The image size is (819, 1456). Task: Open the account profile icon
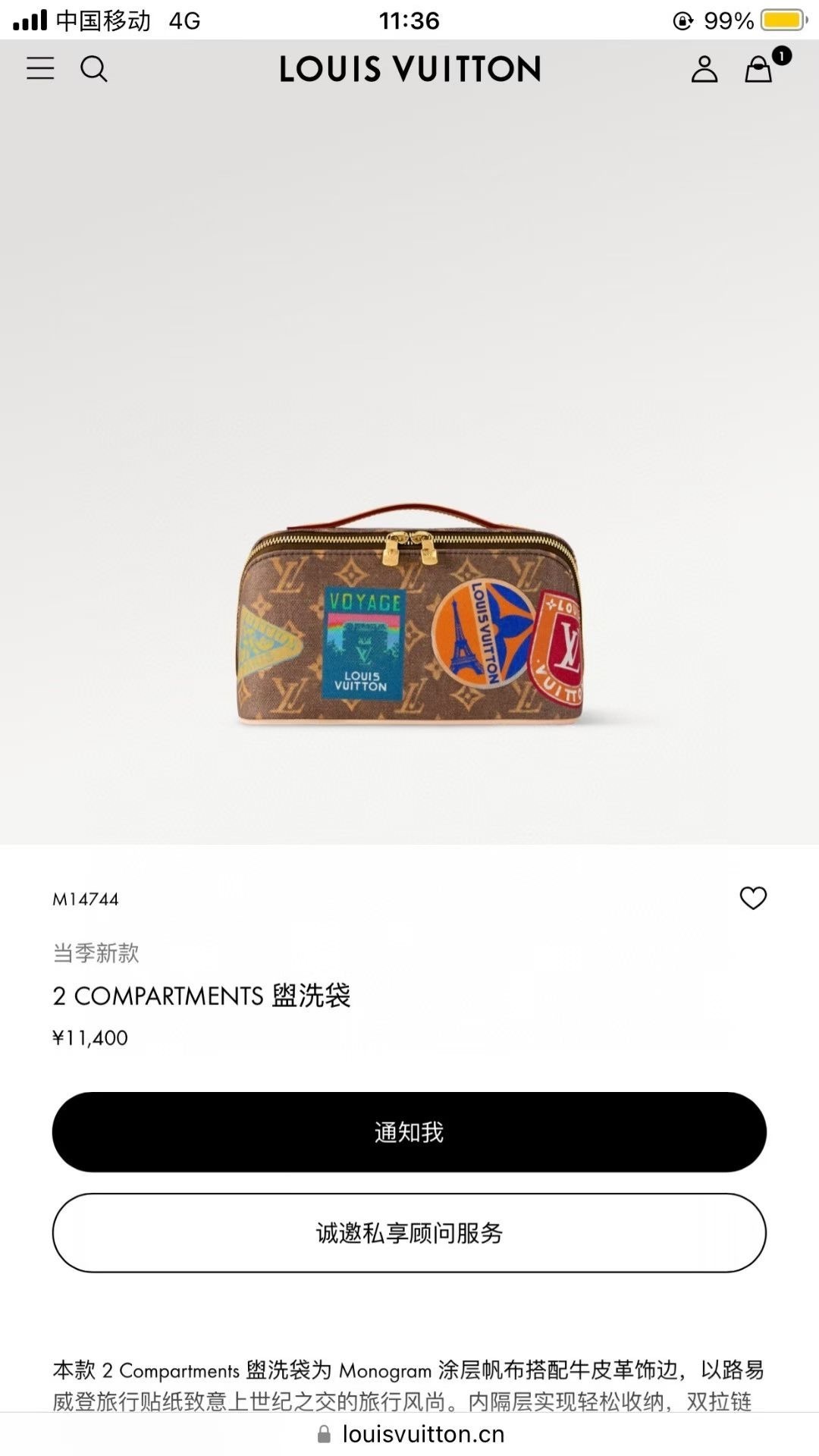pos(704,69)
